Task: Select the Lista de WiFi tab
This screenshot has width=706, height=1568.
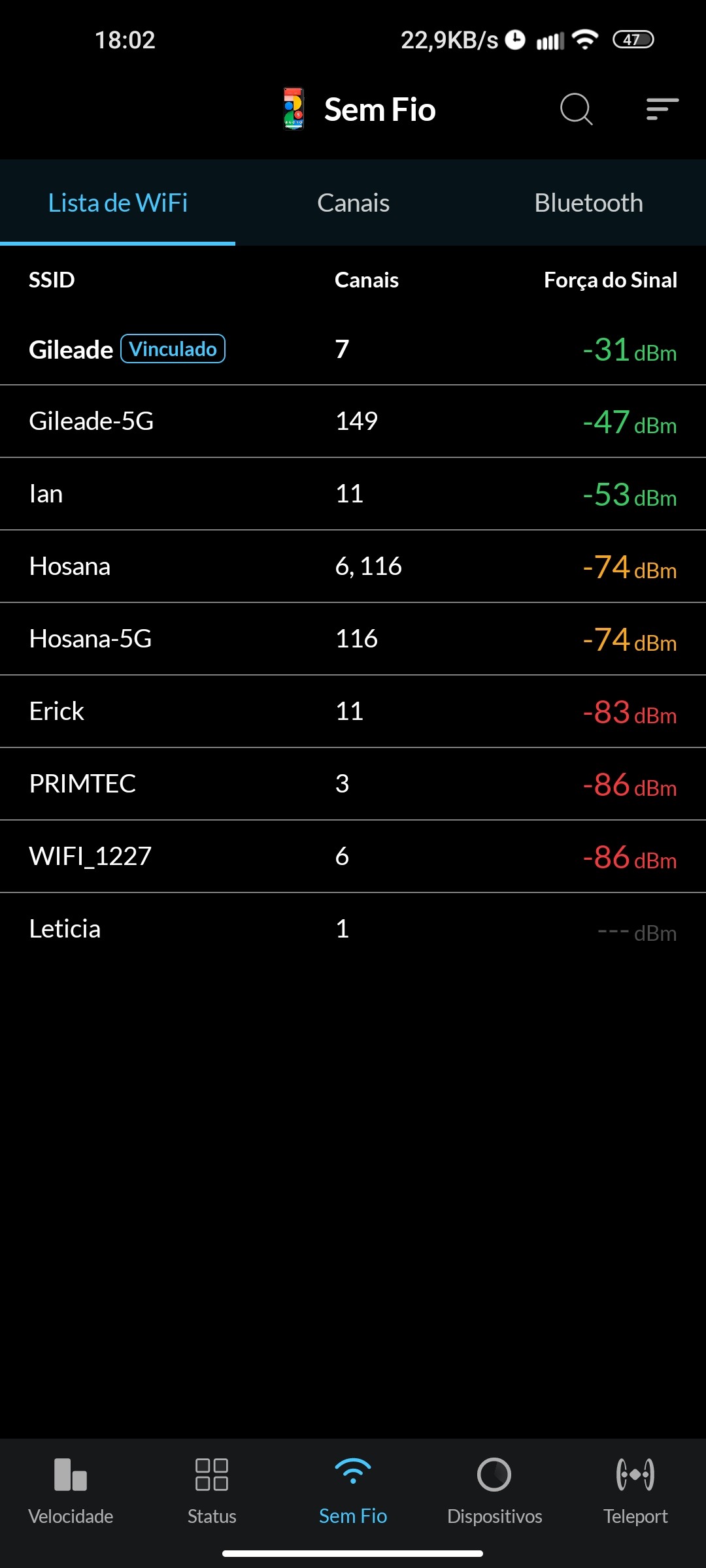Action: point(118,203)
